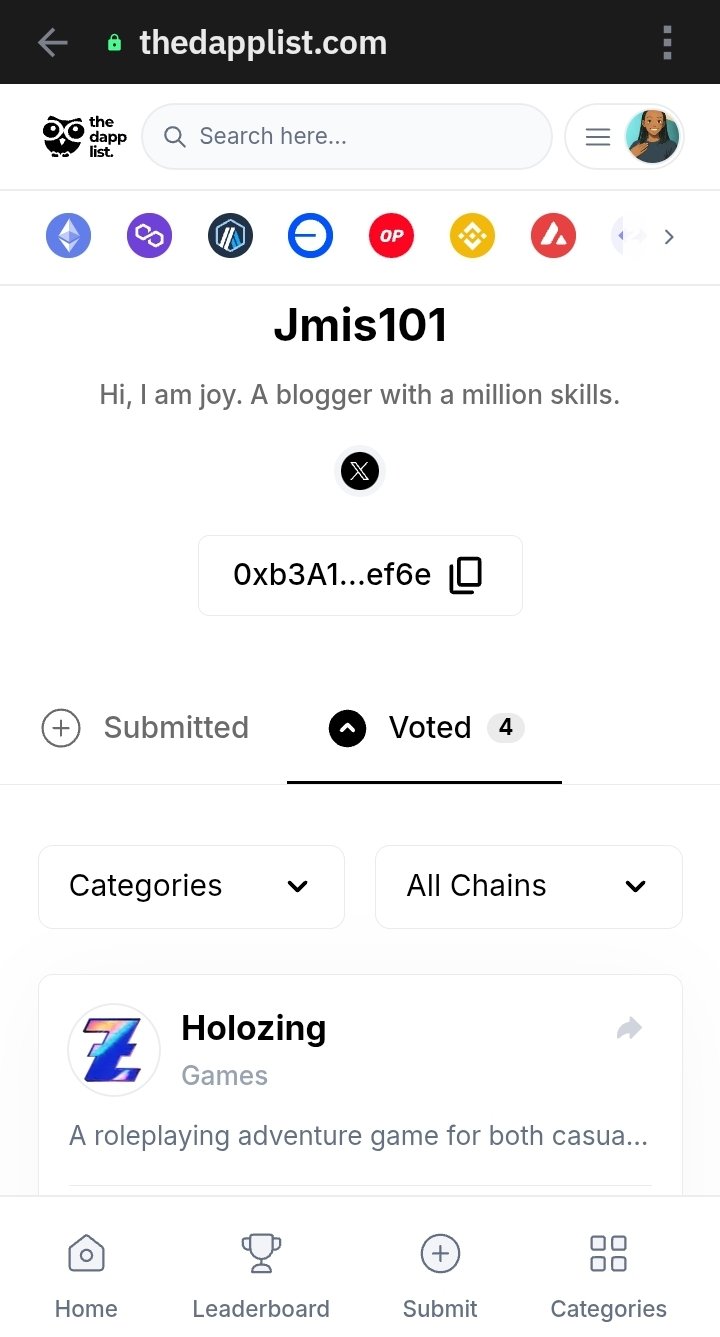720x1337 pixels.
Task: Expand the Categories dropdown filter
Action: (x=191, y=886)
